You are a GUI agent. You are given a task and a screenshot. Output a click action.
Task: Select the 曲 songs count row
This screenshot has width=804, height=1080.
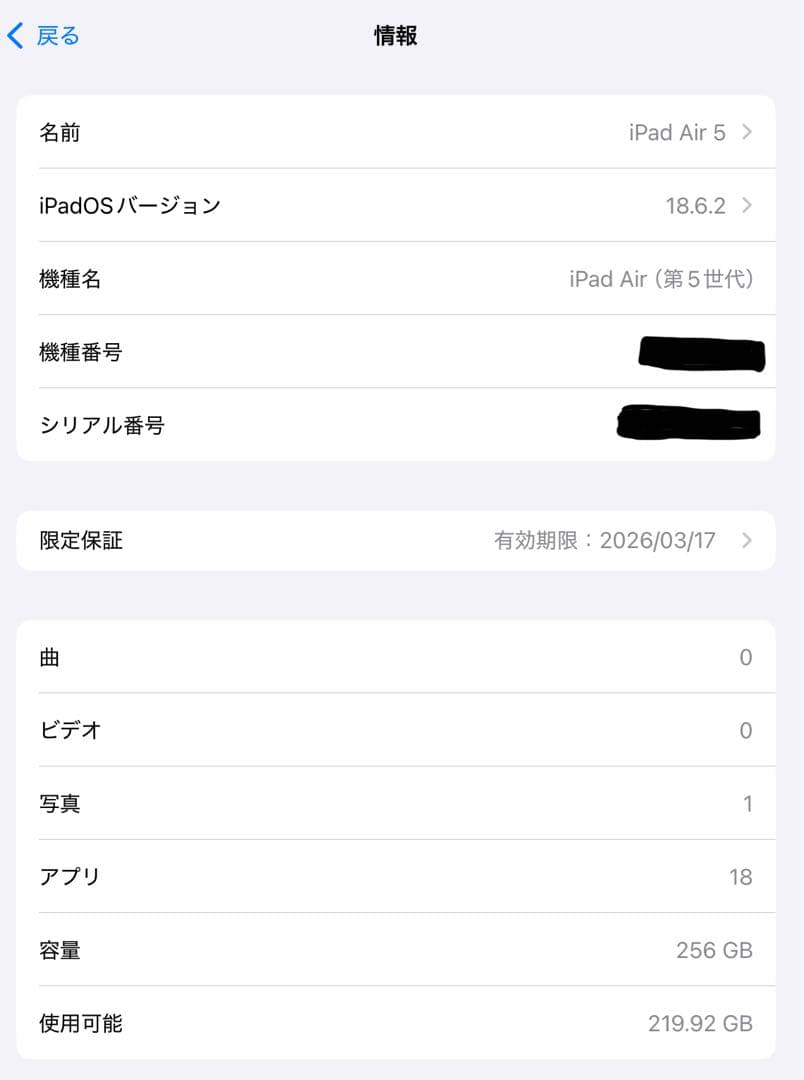pyautogui.click(x=400, y=658)
